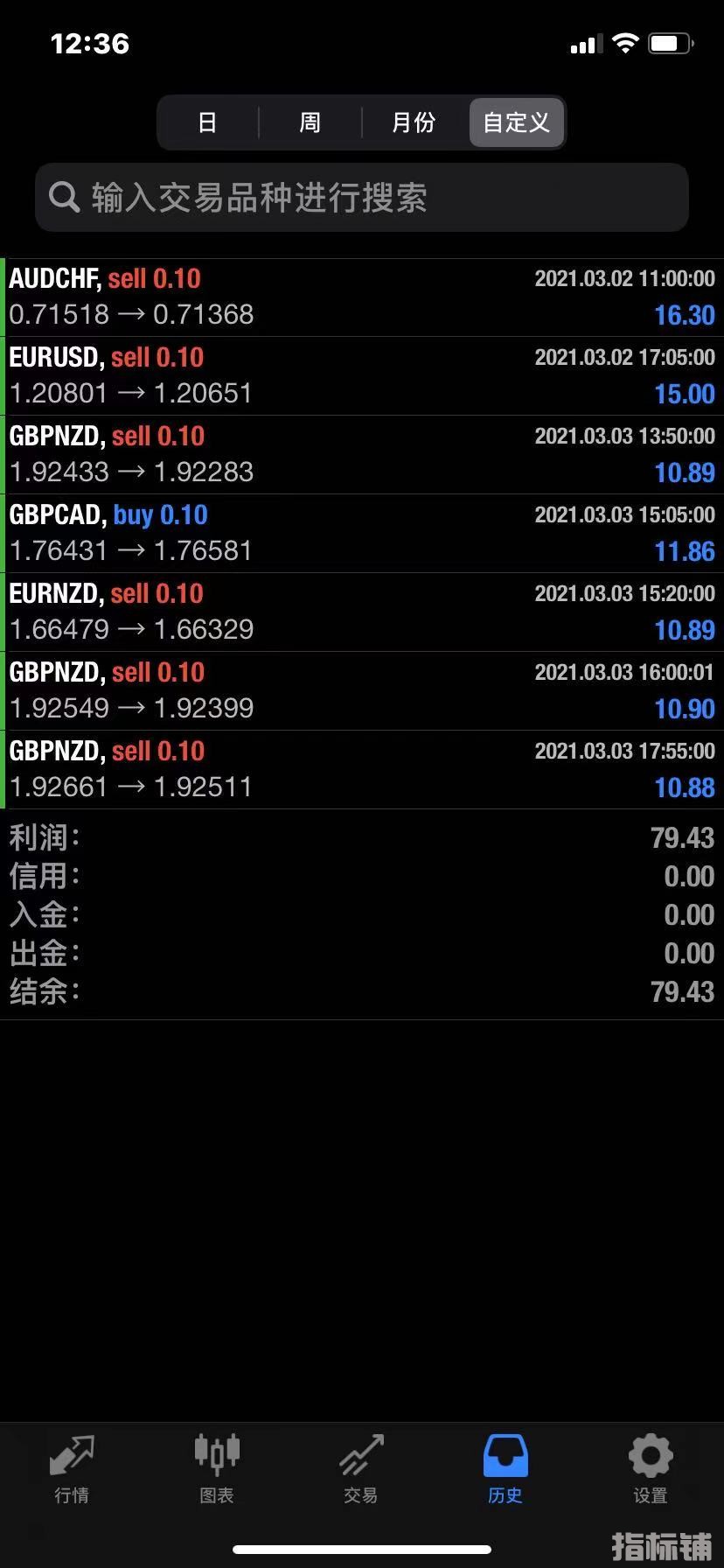Screen dimensions: 724x1568
Task: Open the GBPNZD trade closed at 13:50:00
Action: [362, 455]
